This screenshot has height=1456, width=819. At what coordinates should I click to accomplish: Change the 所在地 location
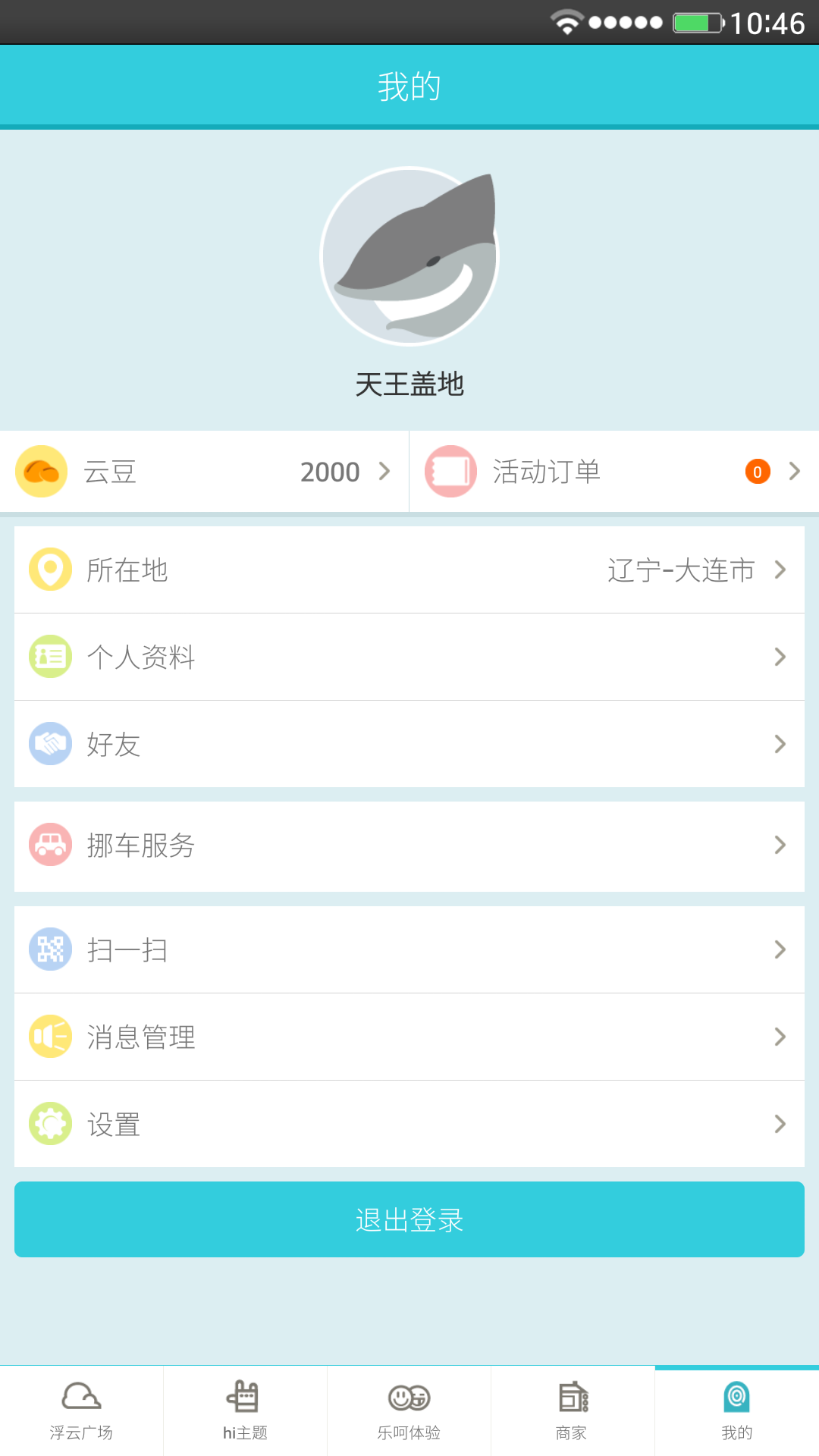[409, 570]
